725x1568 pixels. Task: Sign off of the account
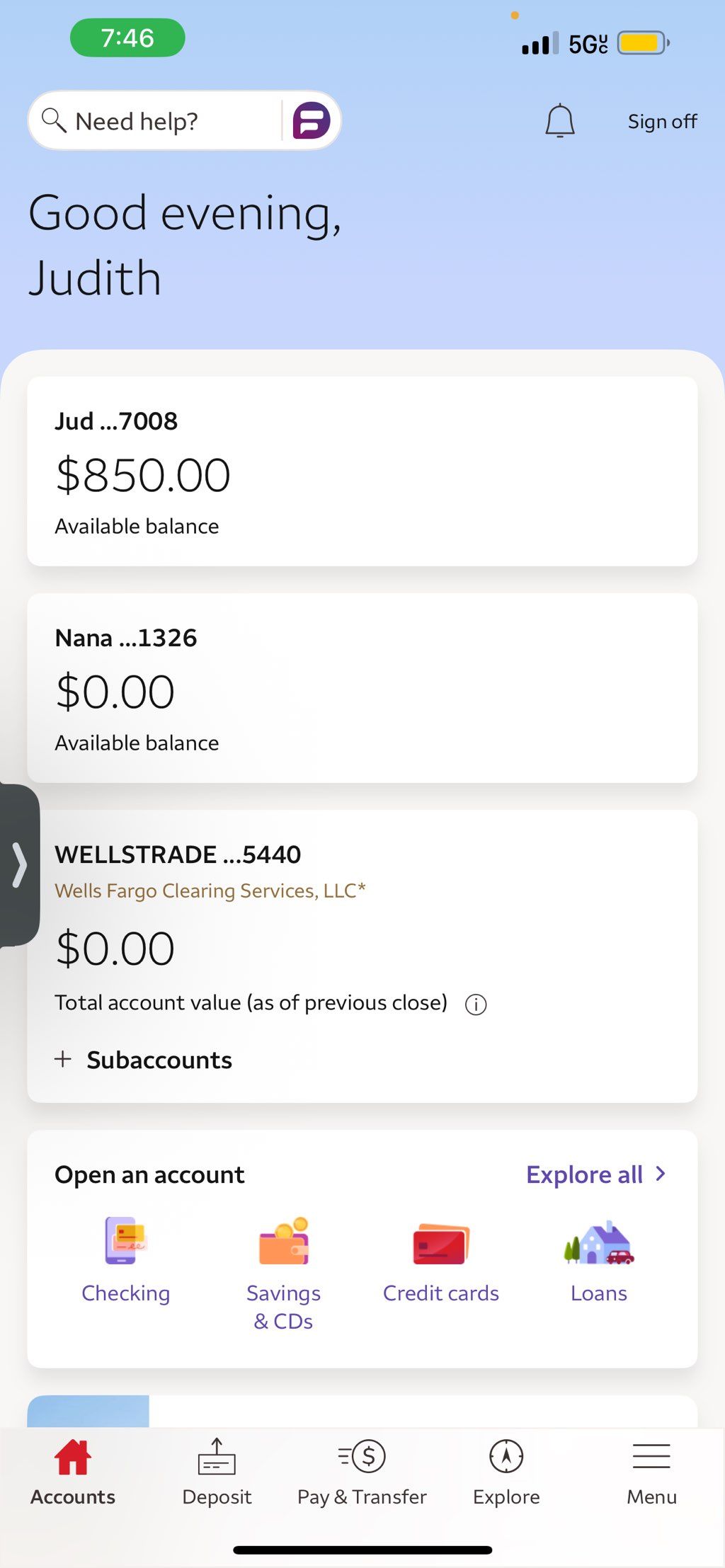point(662,122)
